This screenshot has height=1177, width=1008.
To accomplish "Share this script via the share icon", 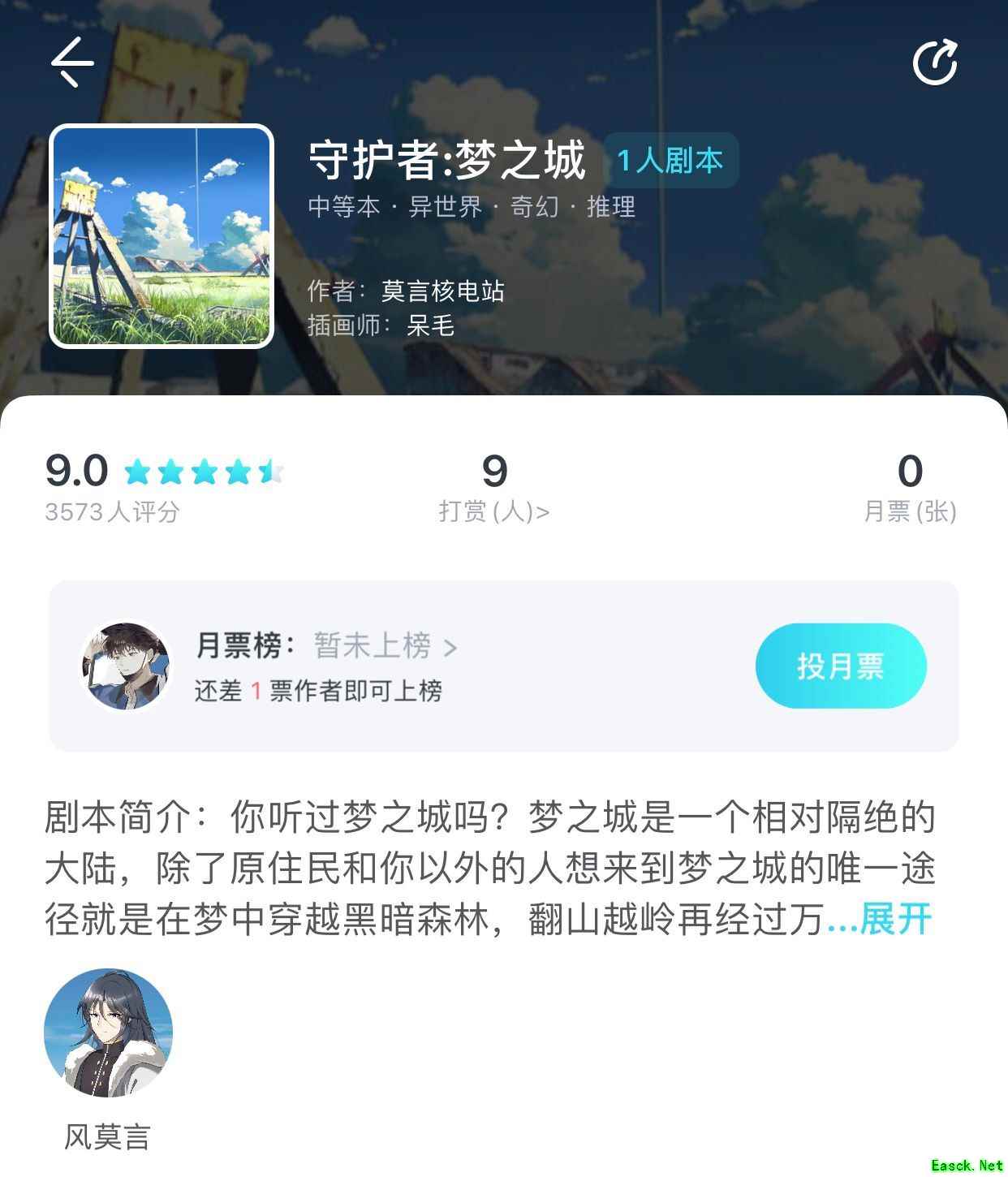I will click(935, 62).
